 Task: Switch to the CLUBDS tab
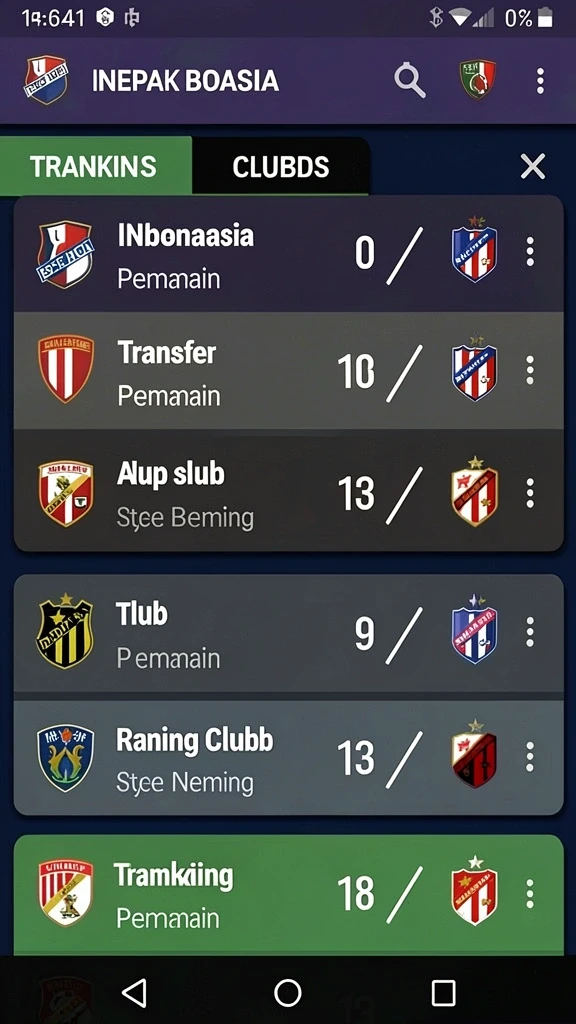(x=281, y=167)
